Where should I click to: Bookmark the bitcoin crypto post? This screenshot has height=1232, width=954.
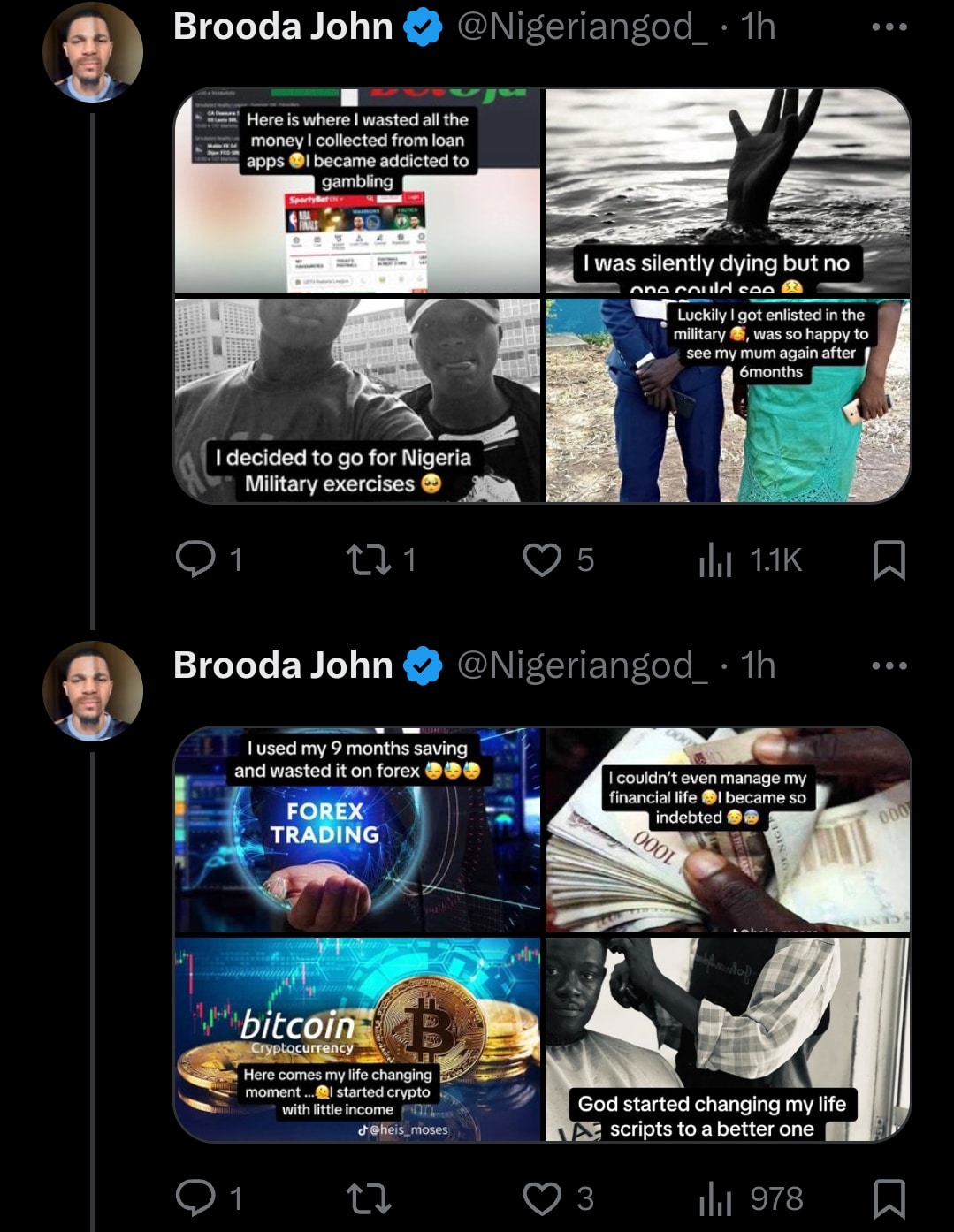point(889,1198)
